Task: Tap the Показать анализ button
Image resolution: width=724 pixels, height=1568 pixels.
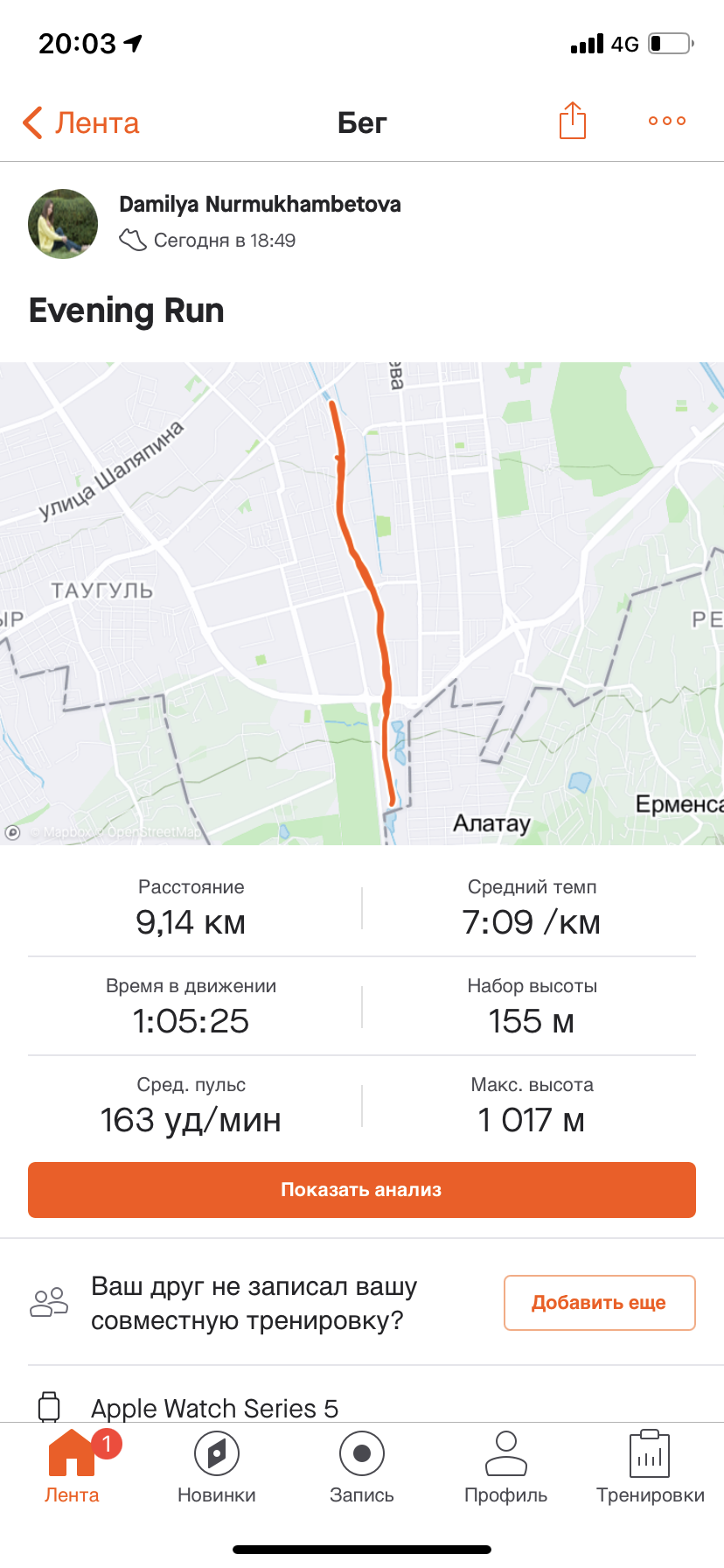Action: (362, 1190)
